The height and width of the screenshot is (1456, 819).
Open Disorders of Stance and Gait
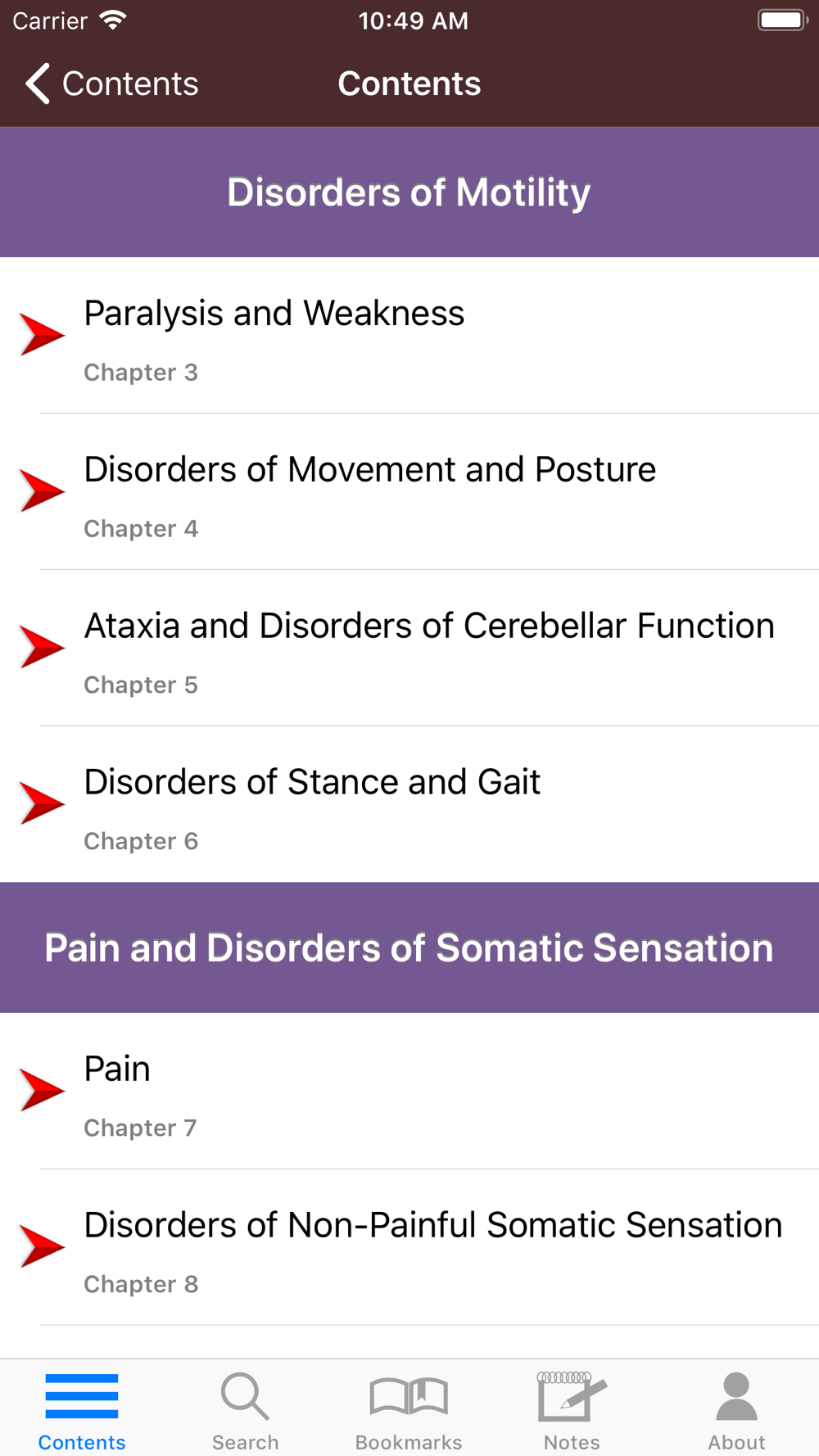click(x=409, y=805)
